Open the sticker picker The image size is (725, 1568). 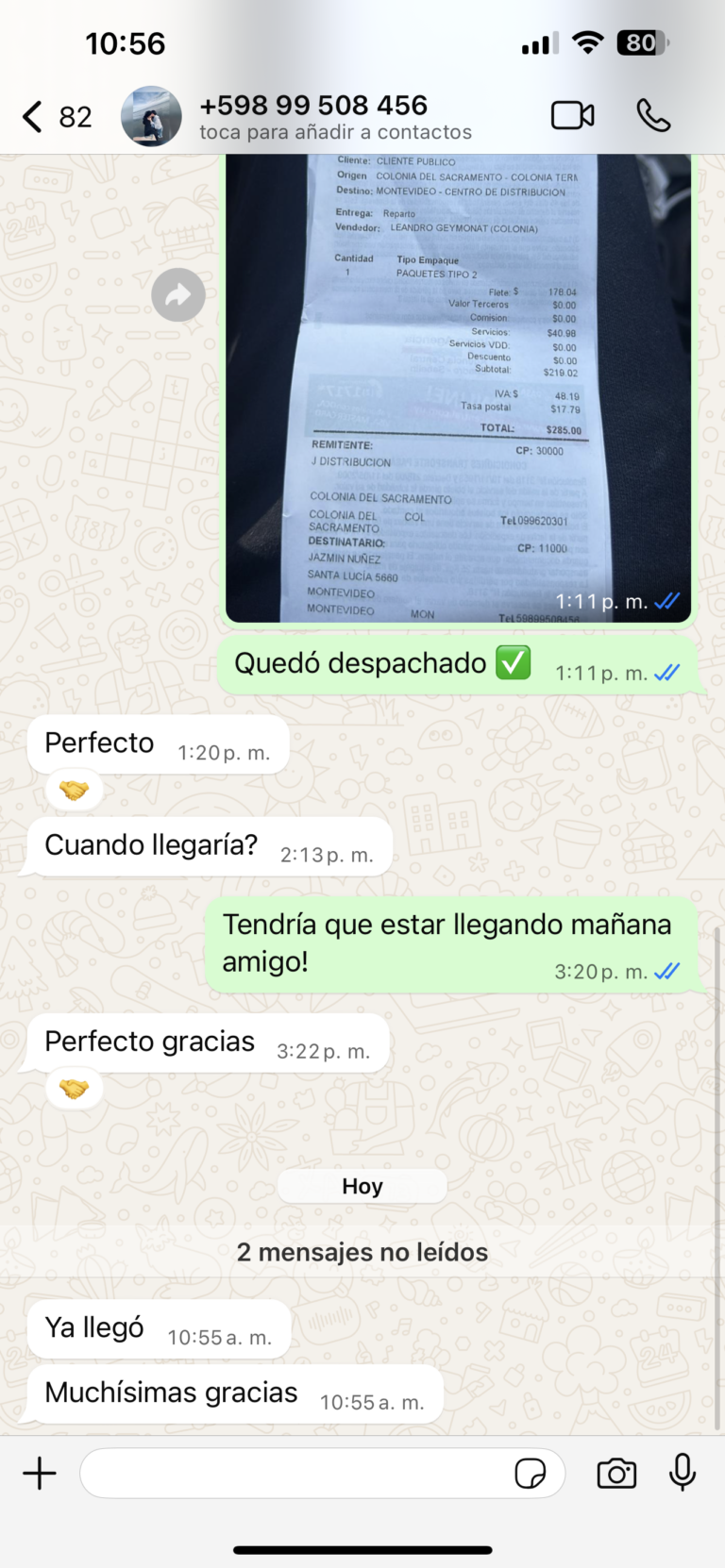click(531, 1473)
